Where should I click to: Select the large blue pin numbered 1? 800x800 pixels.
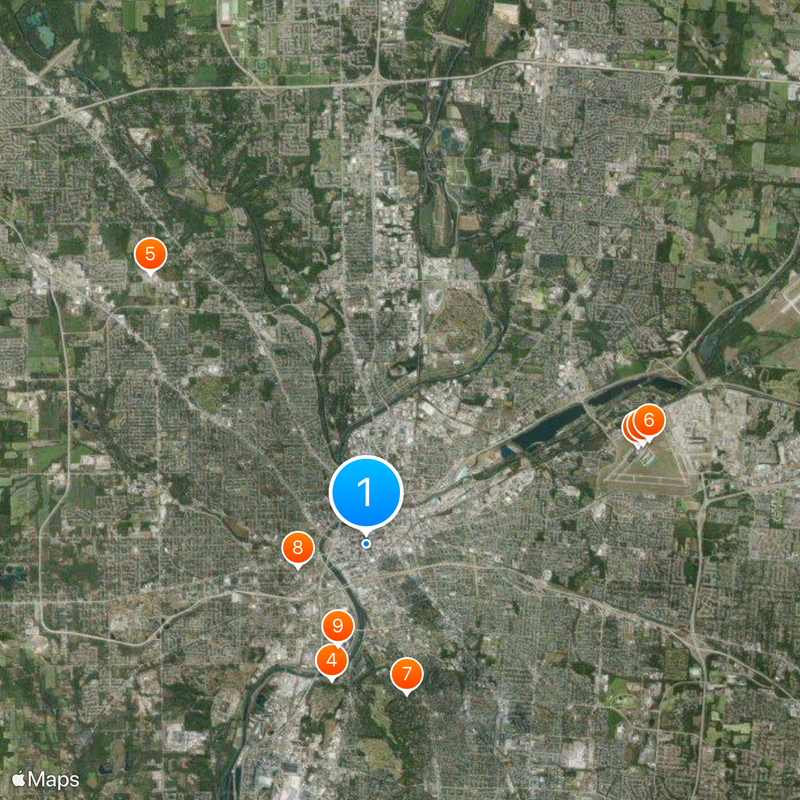click(x=366, y=492)
